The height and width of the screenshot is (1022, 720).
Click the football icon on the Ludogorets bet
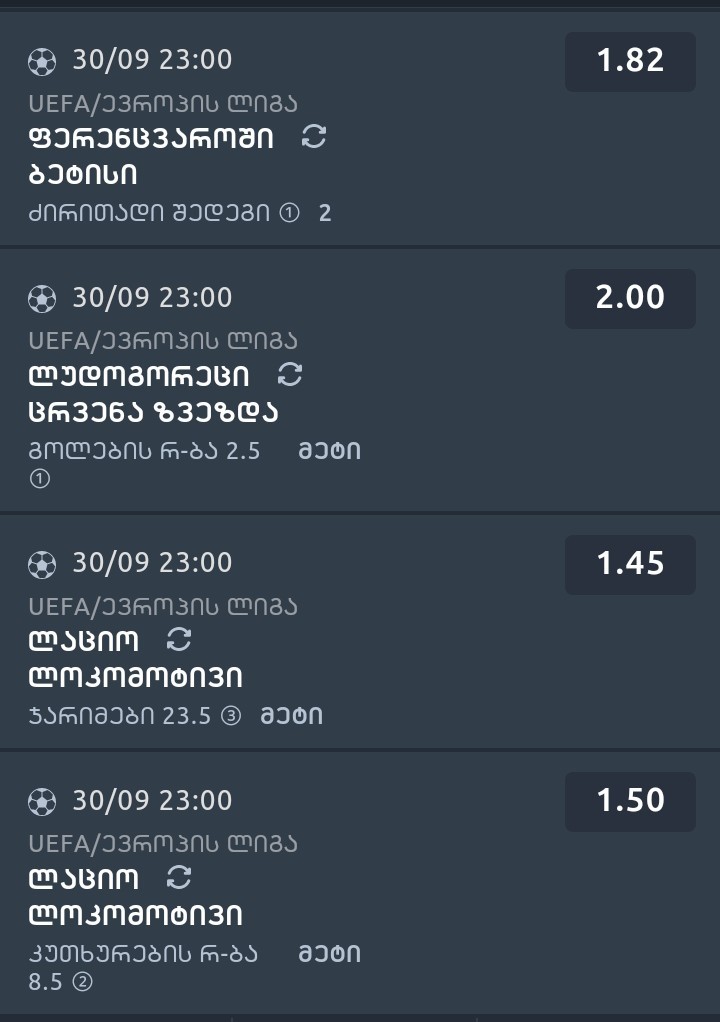(41, 298)
